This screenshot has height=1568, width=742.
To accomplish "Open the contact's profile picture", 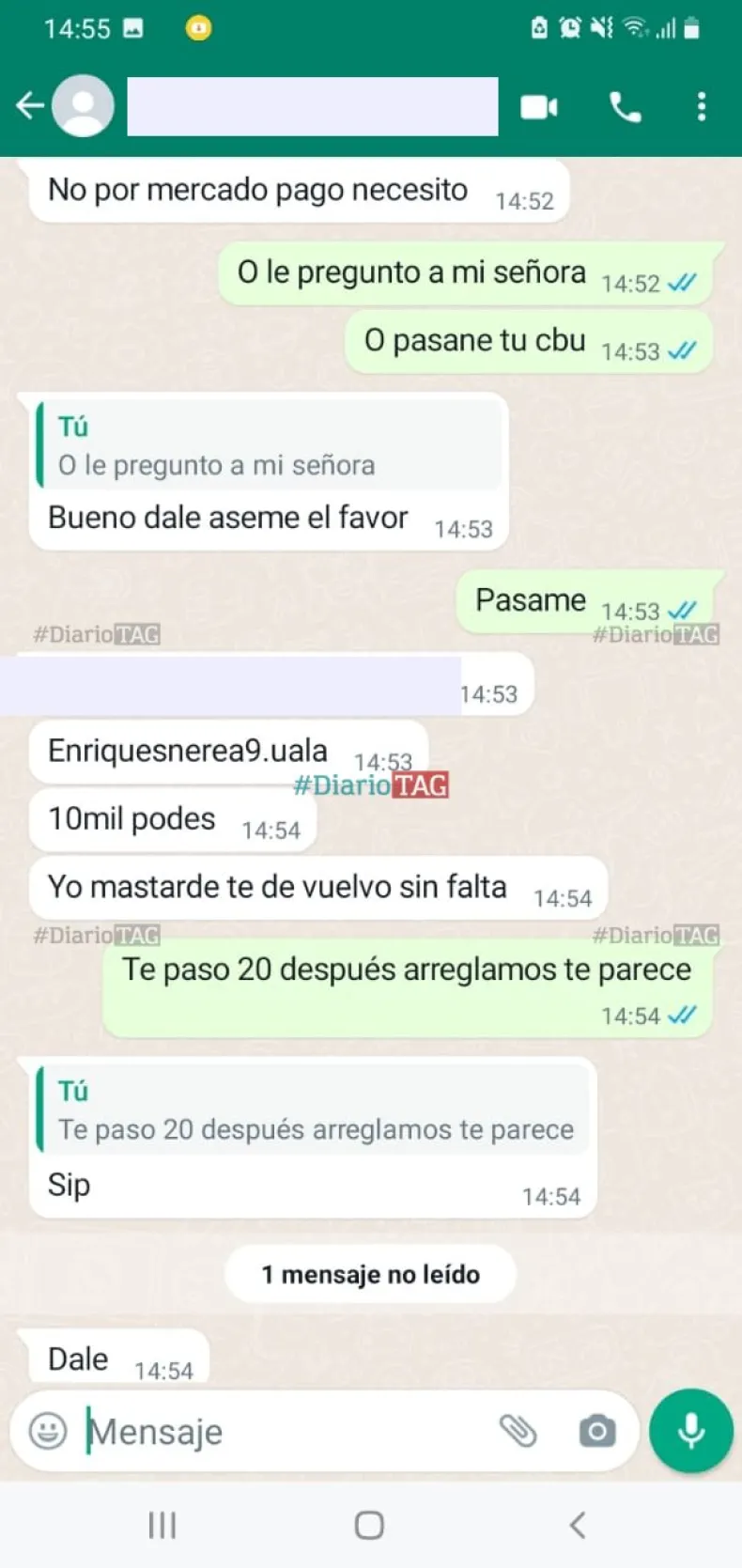I will click(83, 105).
